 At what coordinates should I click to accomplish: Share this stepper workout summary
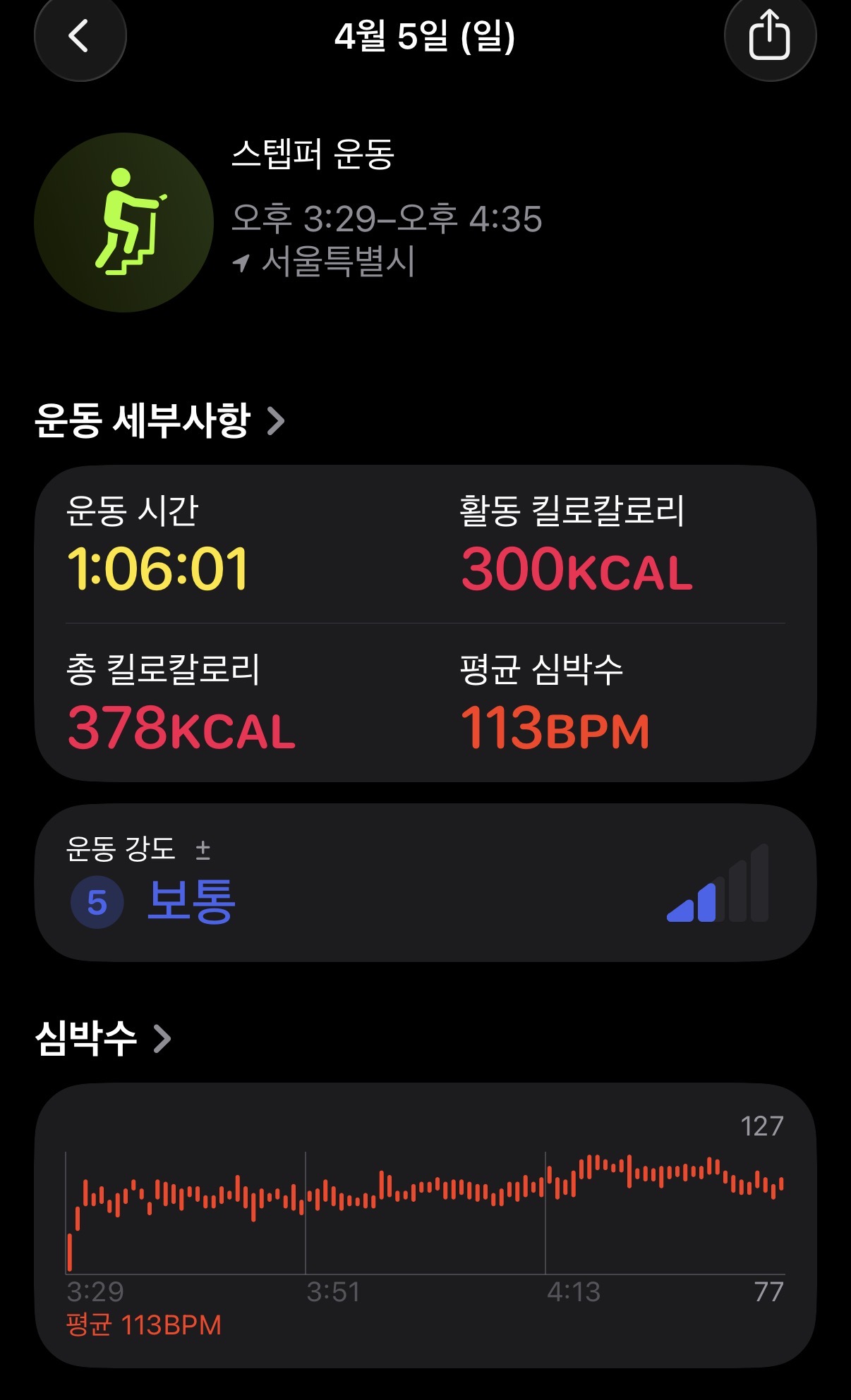point(769,36)
